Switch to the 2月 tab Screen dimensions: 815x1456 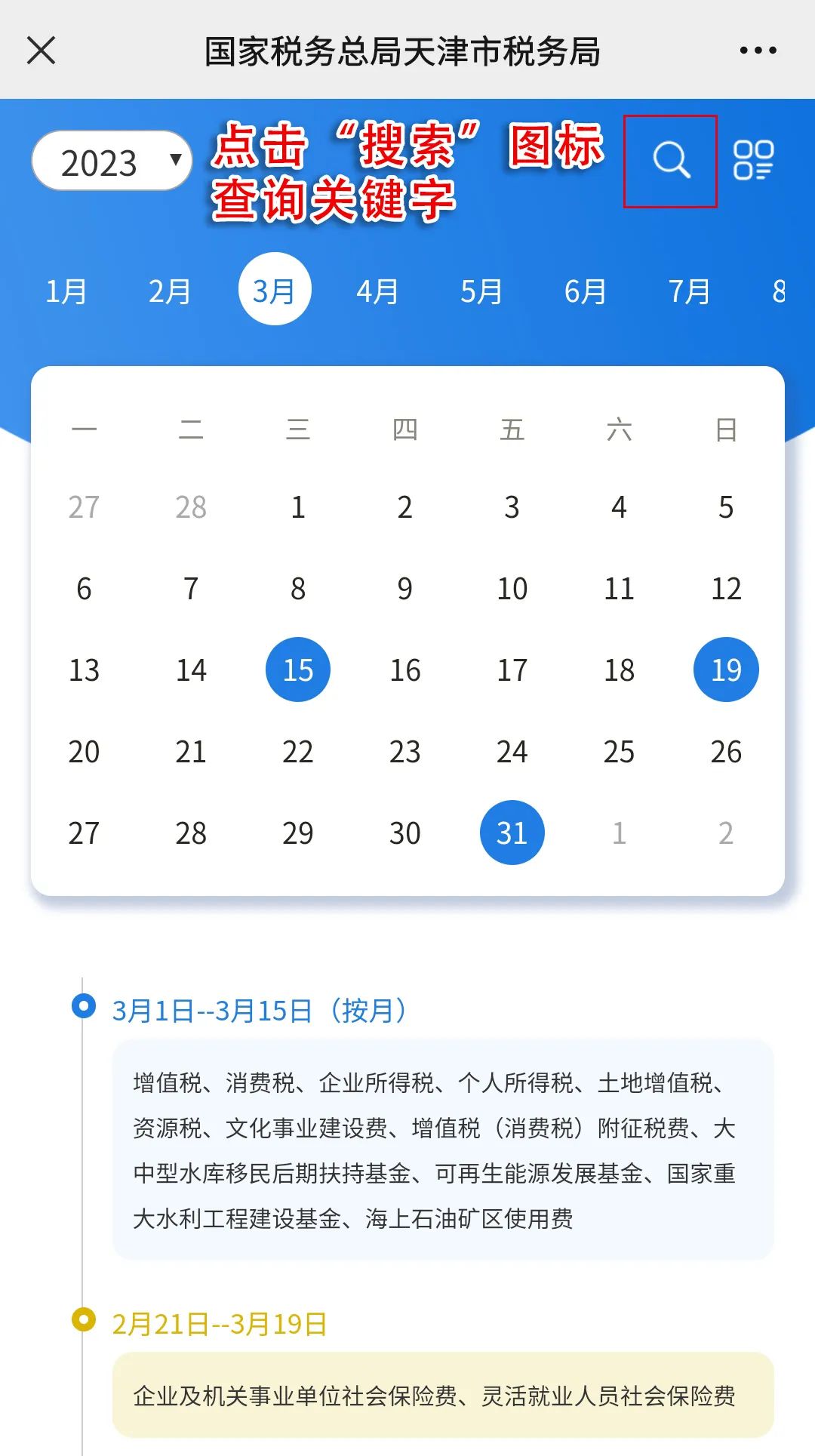(x=170, y=291)
